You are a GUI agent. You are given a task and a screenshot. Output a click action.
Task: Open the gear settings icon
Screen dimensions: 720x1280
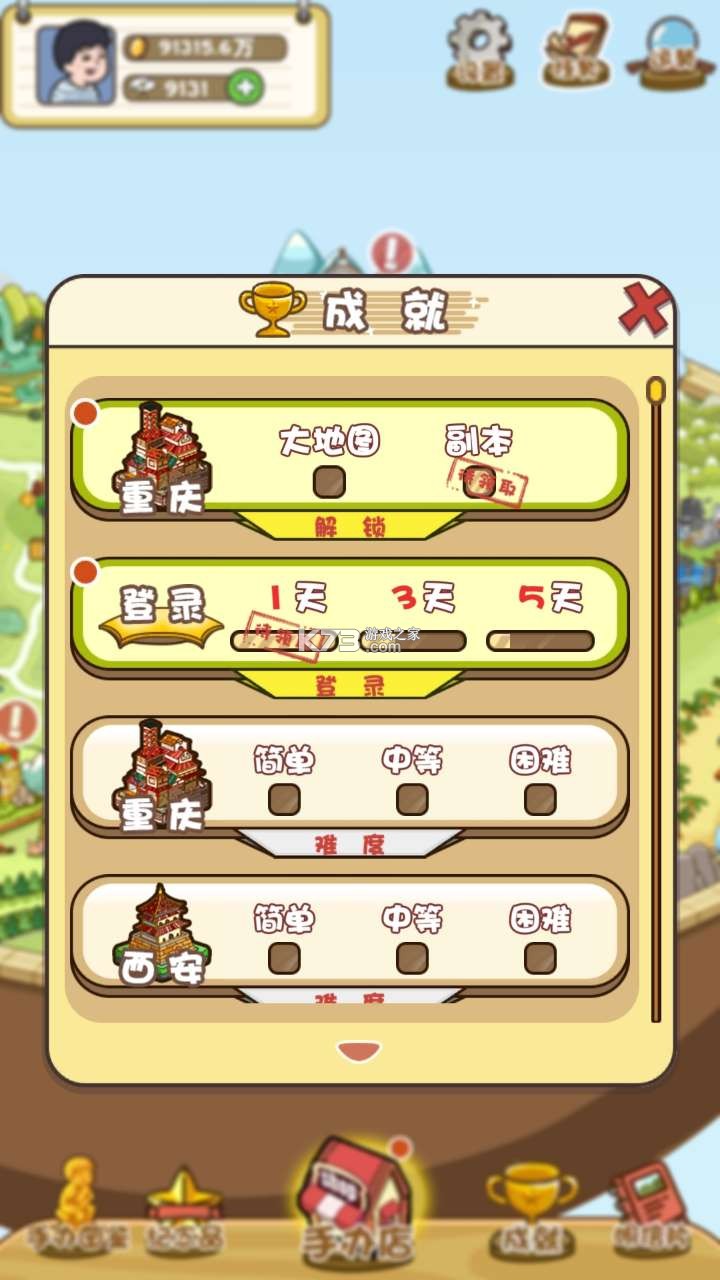click(480, 48)
